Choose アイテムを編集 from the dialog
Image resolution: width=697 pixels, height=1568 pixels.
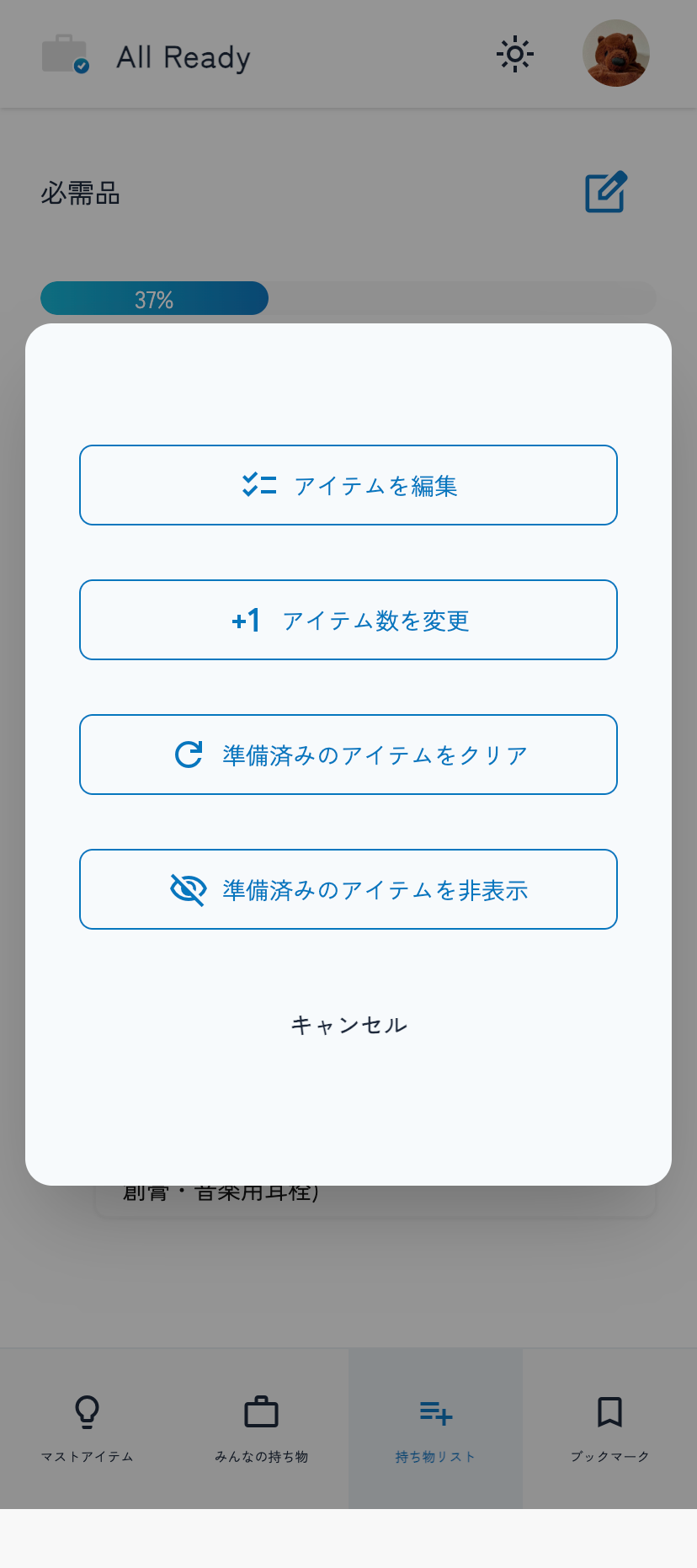[348, 484]
